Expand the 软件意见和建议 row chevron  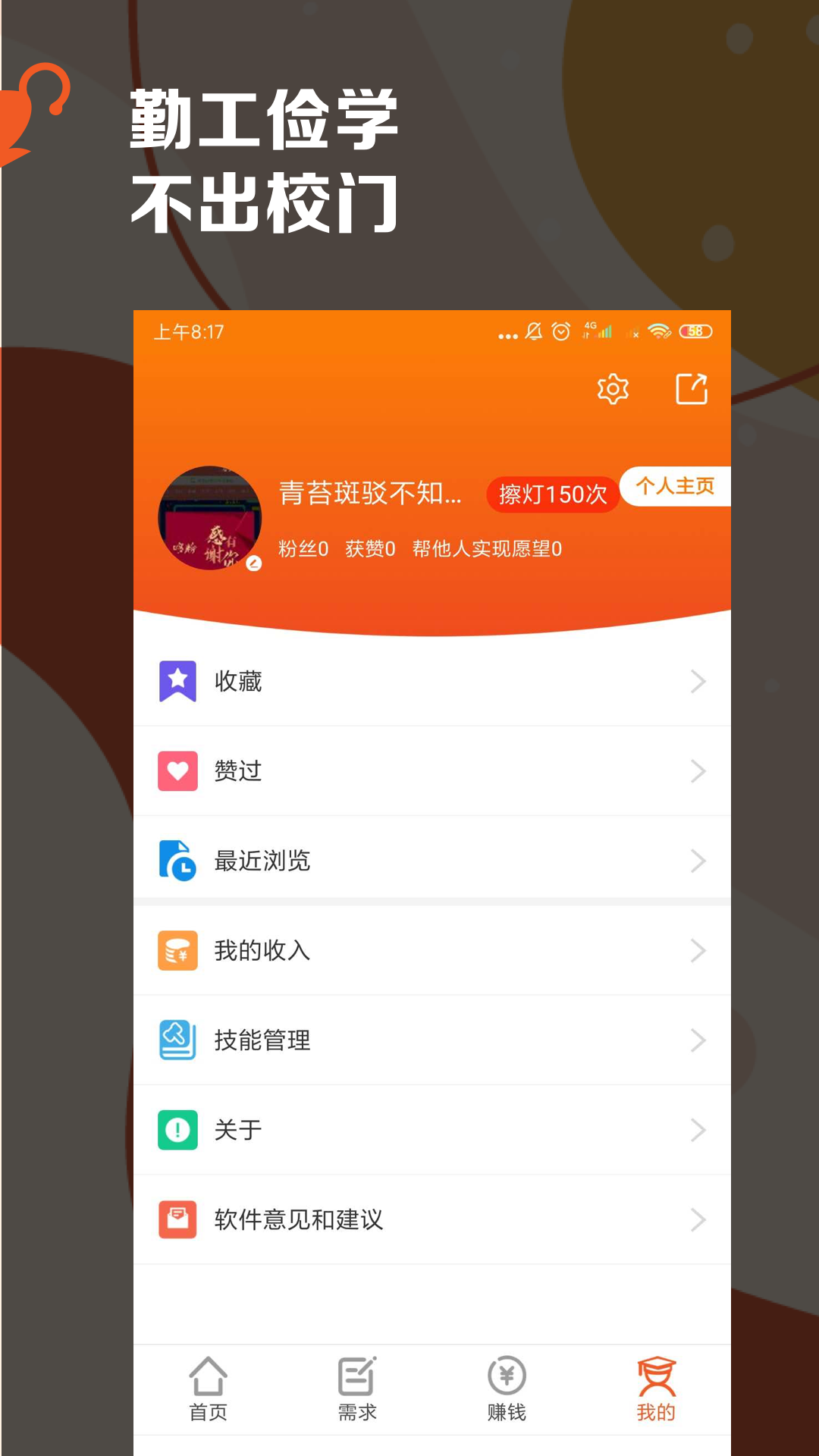pyautogui.click(x=698, y=1220)
